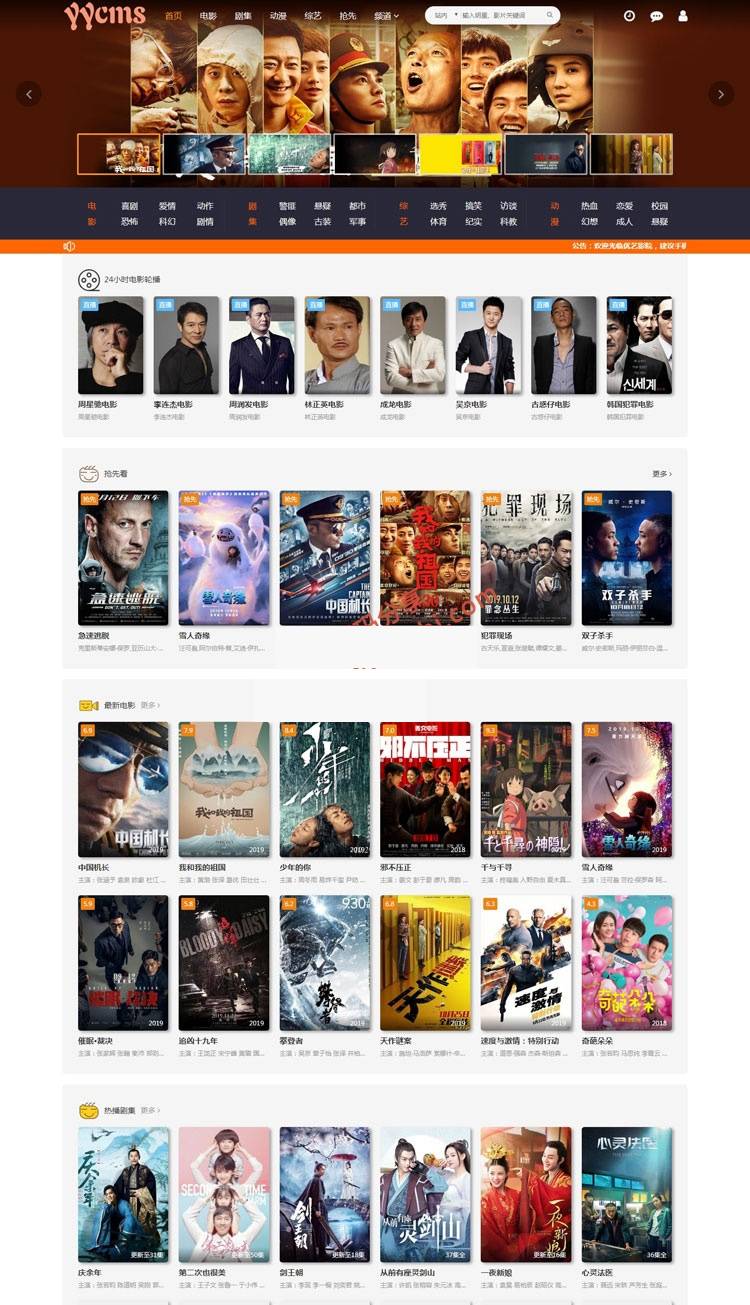Open the 少年的你 movie card
This screenshot has height=1305, width=750.
[x=324, y=790]
